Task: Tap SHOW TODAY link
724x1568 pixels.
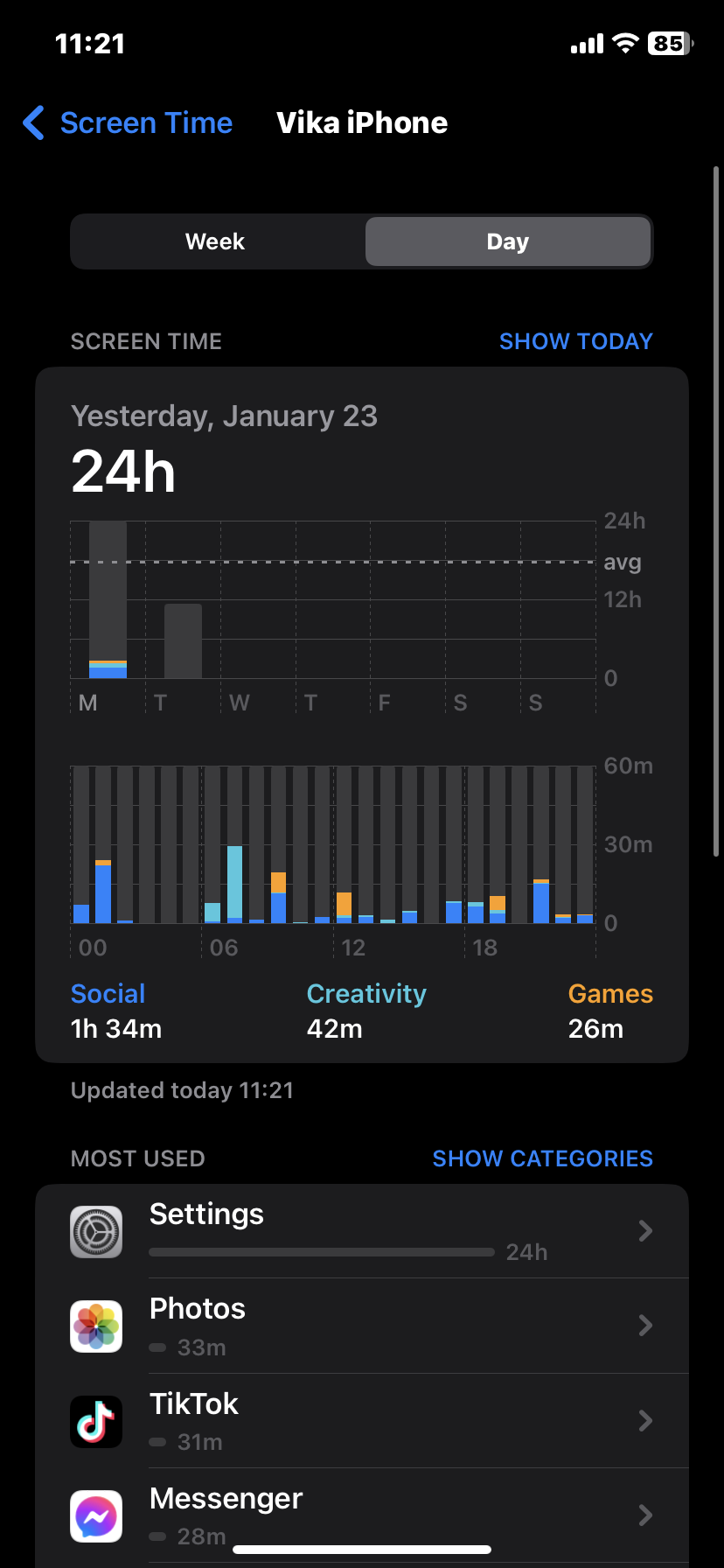Action: click(x=575, y=341)
